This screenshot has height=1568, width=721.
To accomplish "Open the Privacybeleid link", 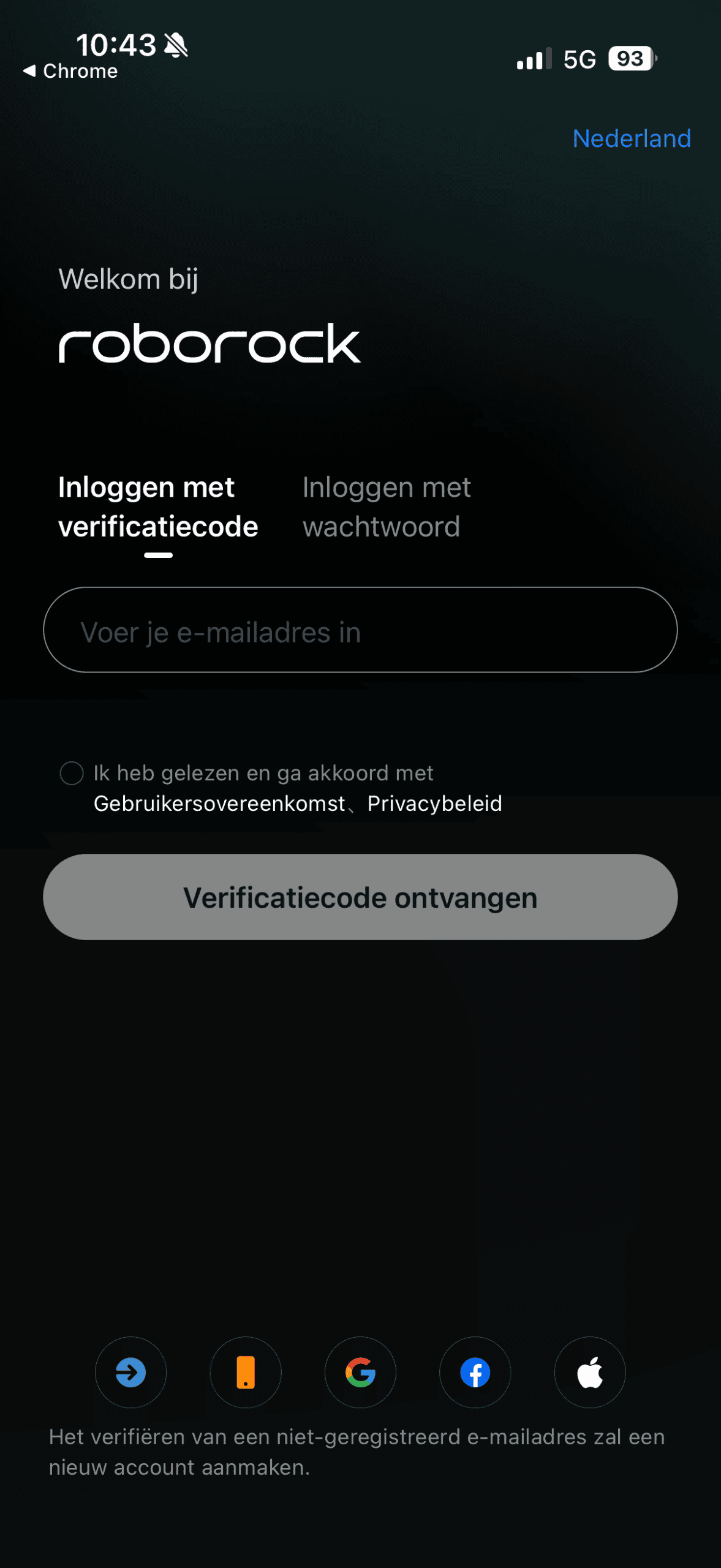I will point(434,804).
